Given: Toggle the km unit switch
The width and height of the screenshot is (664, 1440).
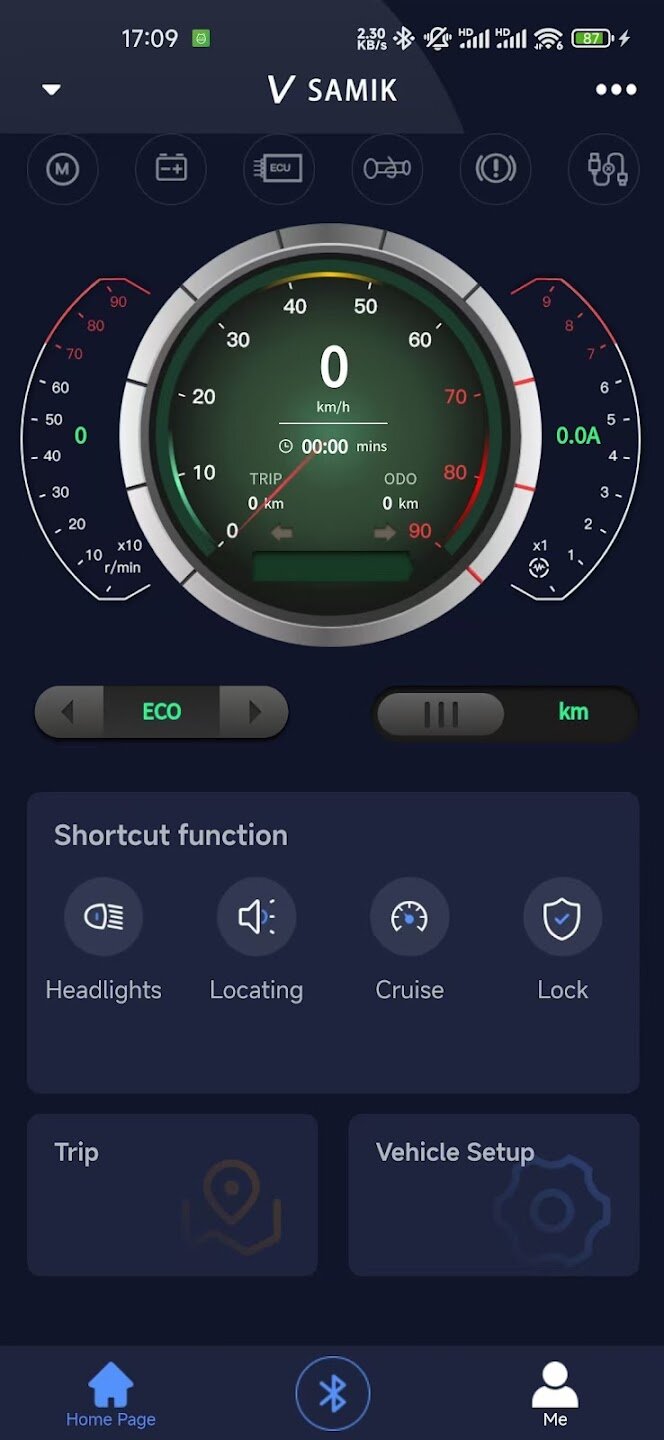Looking at the screenshot, I should click(506, 713).
